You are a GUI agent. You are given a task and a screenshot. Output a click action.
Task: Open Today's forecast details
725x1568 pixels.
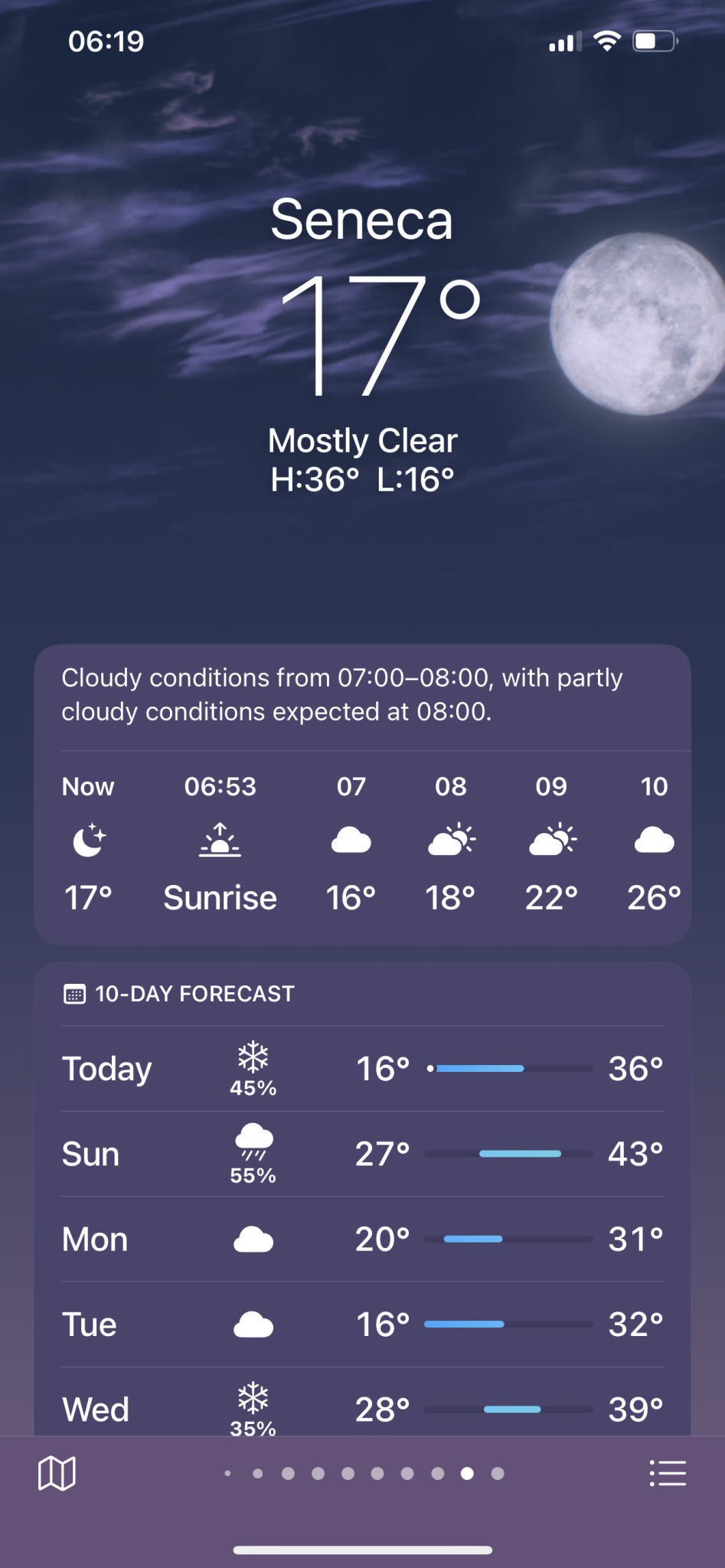click(x=362, y=1069)
